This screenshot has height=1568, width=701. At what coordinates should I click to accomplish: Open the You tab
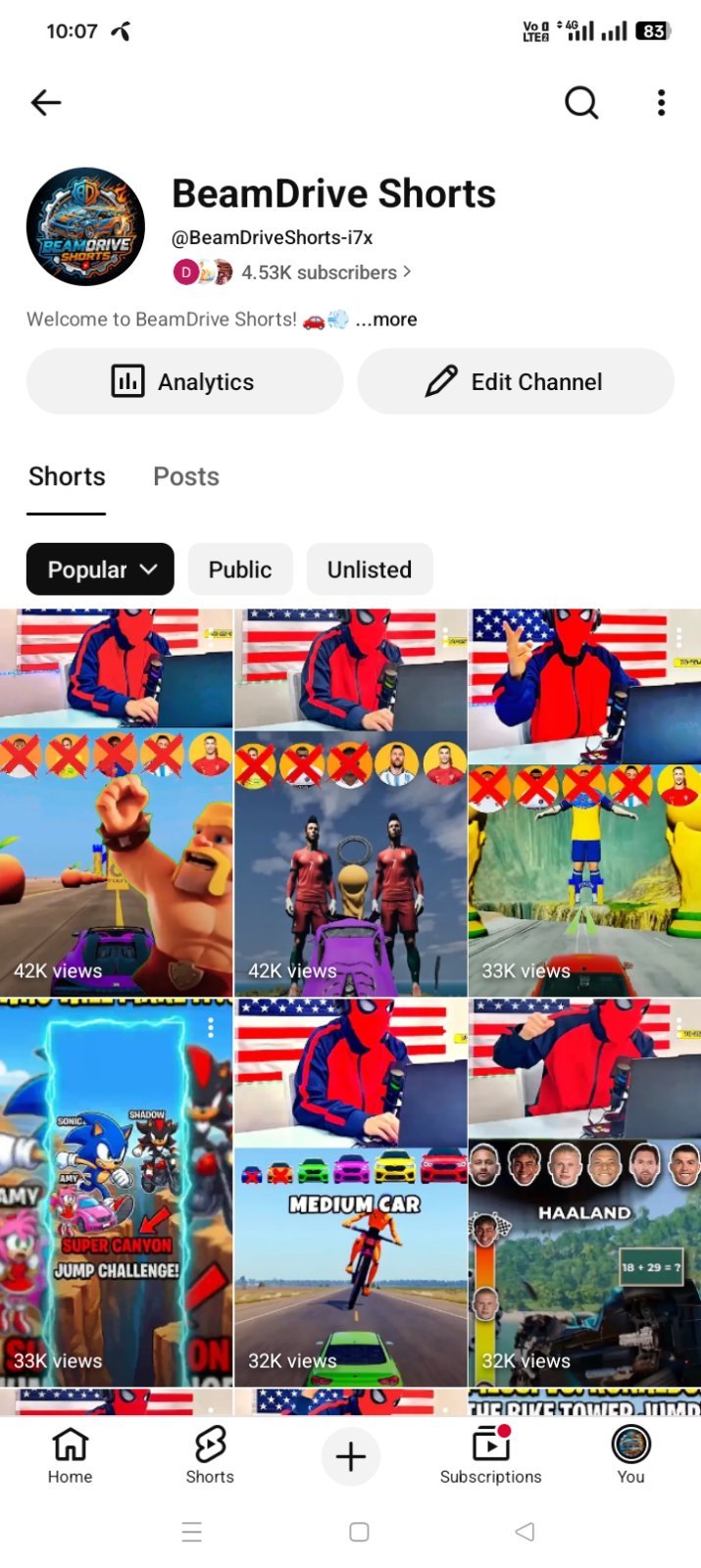(630, 1455)
